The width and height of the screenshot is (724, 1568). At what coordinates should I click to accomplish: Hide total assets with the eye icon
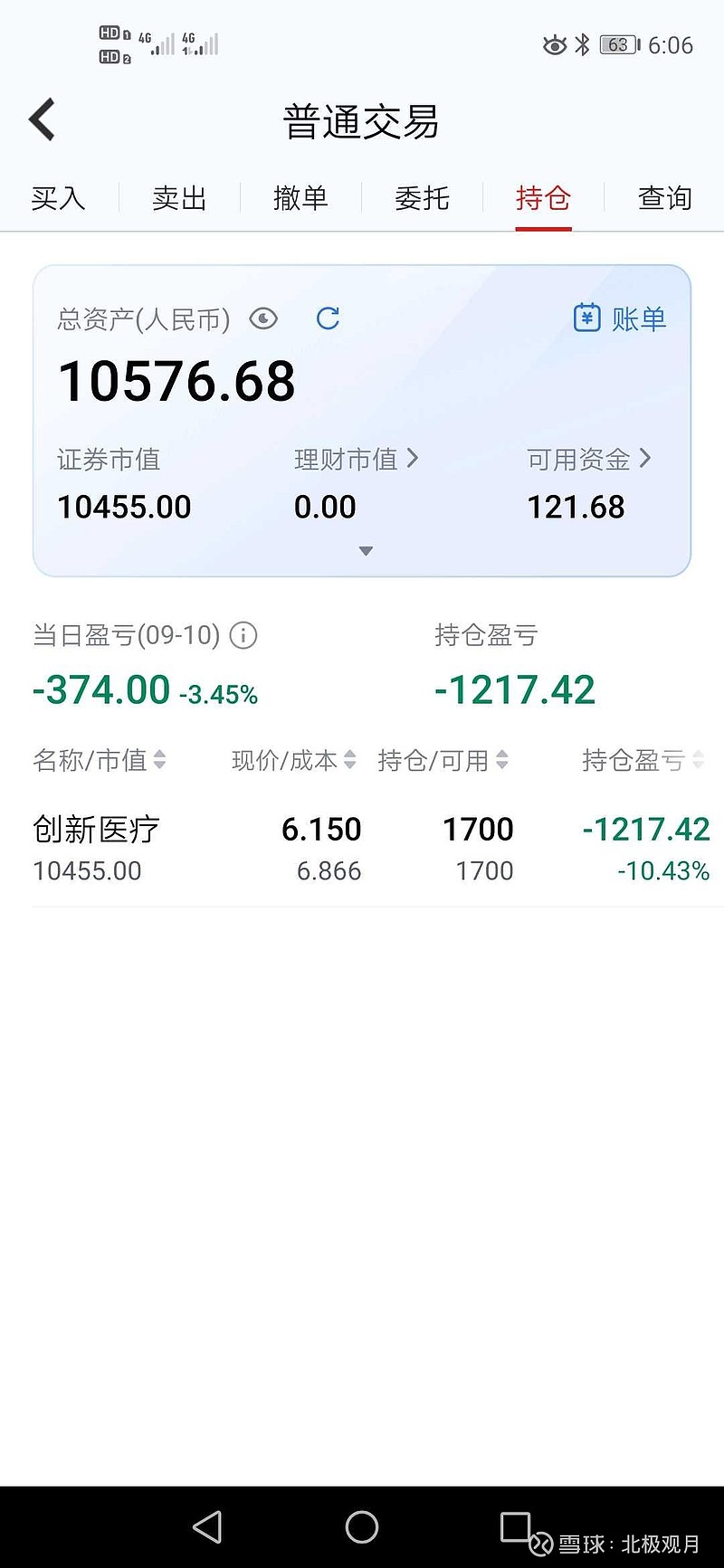pyautogui.click(x=263, y=318)
